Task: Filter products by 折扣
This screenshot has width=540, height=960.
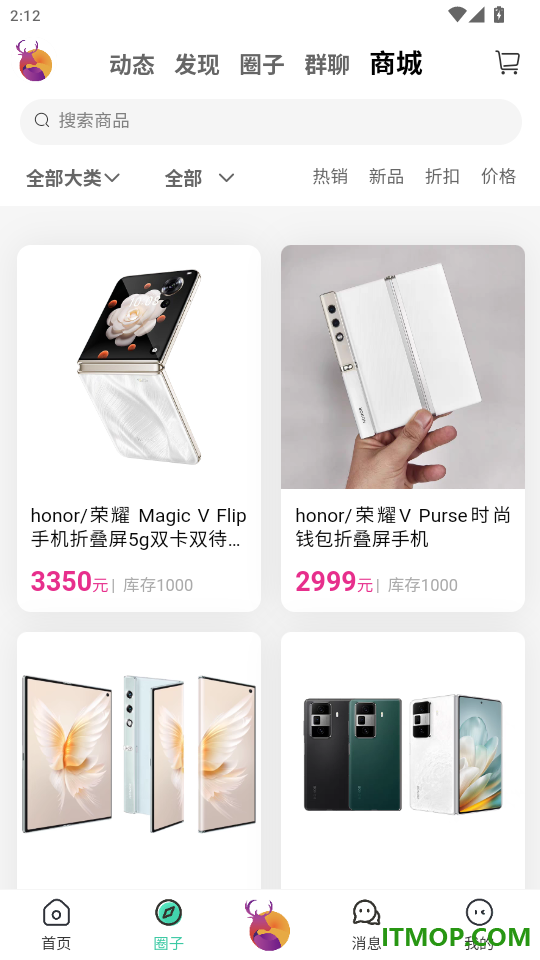Action: tap(442, 176)
